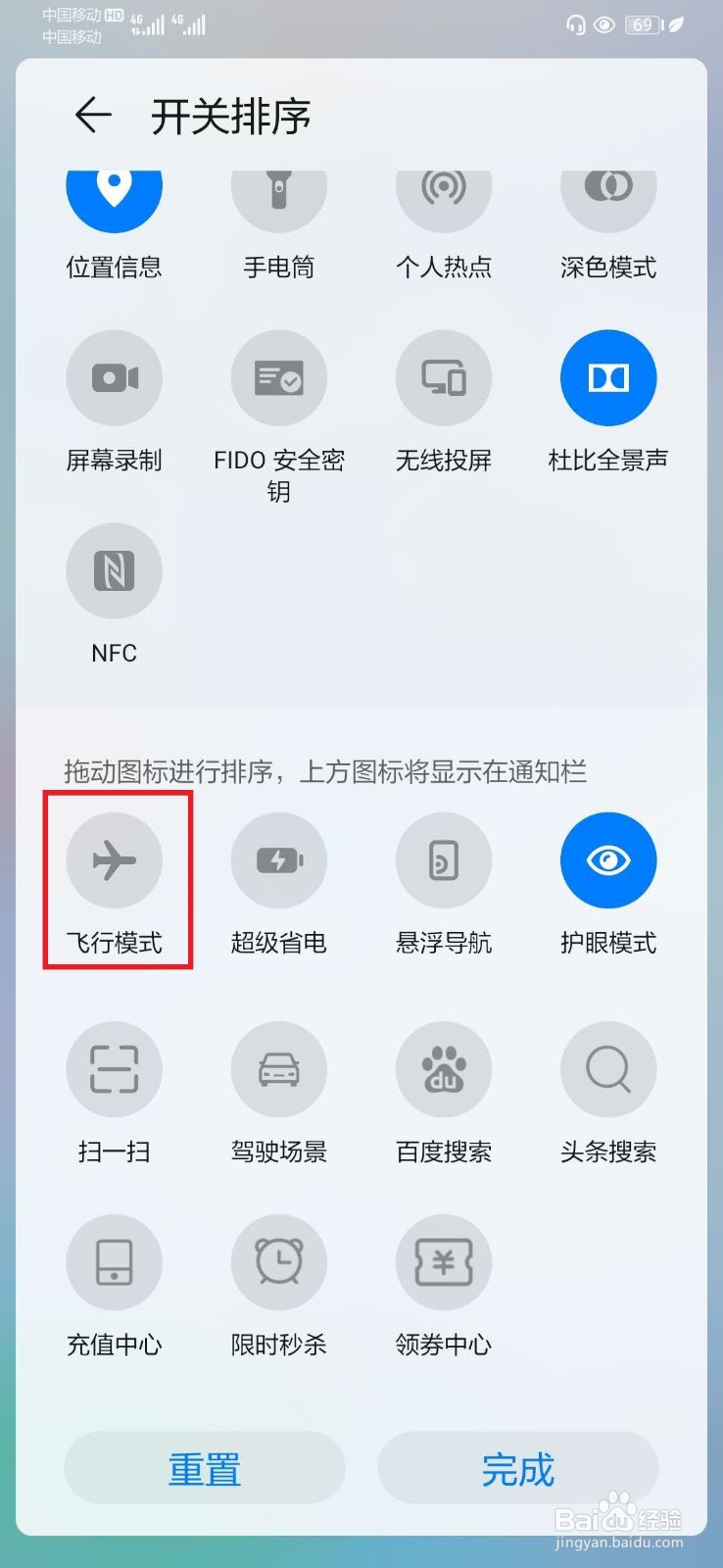Select the Wireless Projection (无线投屏) icon
The width and height of the screenshot is (723, 1568).
tap(443, 377)
